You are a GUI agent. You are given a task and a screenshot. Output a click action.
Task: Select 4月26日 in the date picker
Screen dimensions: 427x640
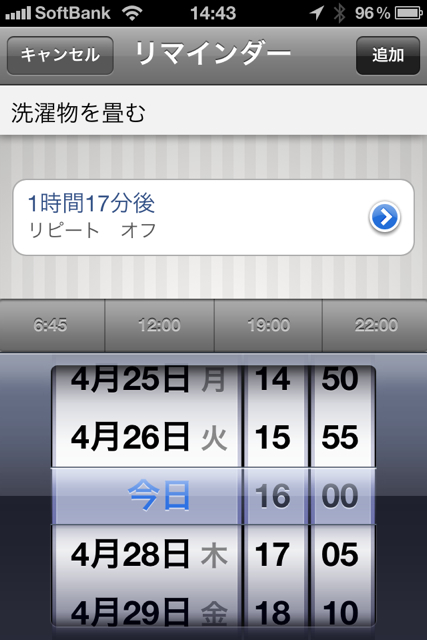tap(149, 438)
